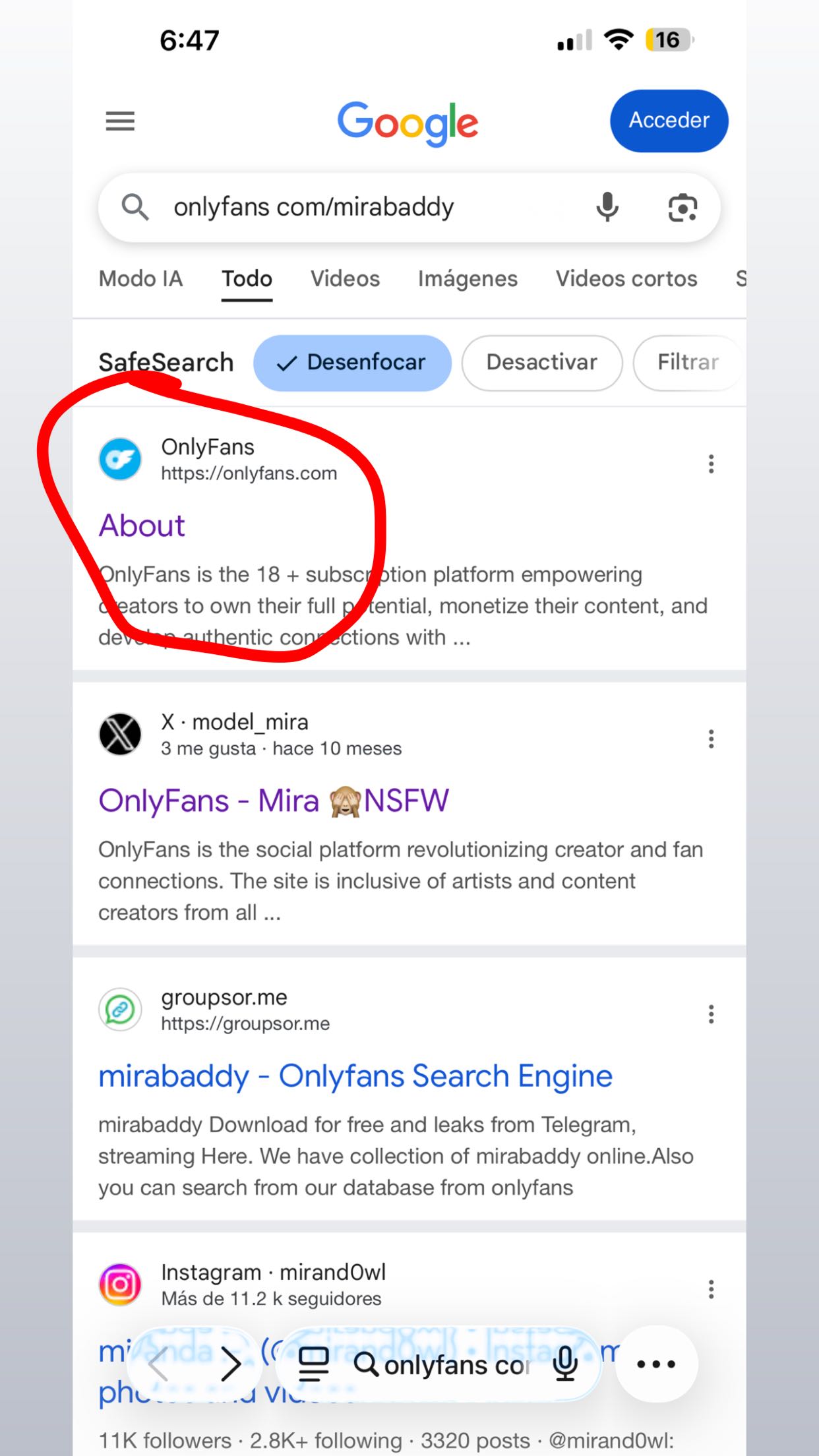819x1456 pixels.
Task: Go forward with the browser arrow
Action: point(230,1364)
